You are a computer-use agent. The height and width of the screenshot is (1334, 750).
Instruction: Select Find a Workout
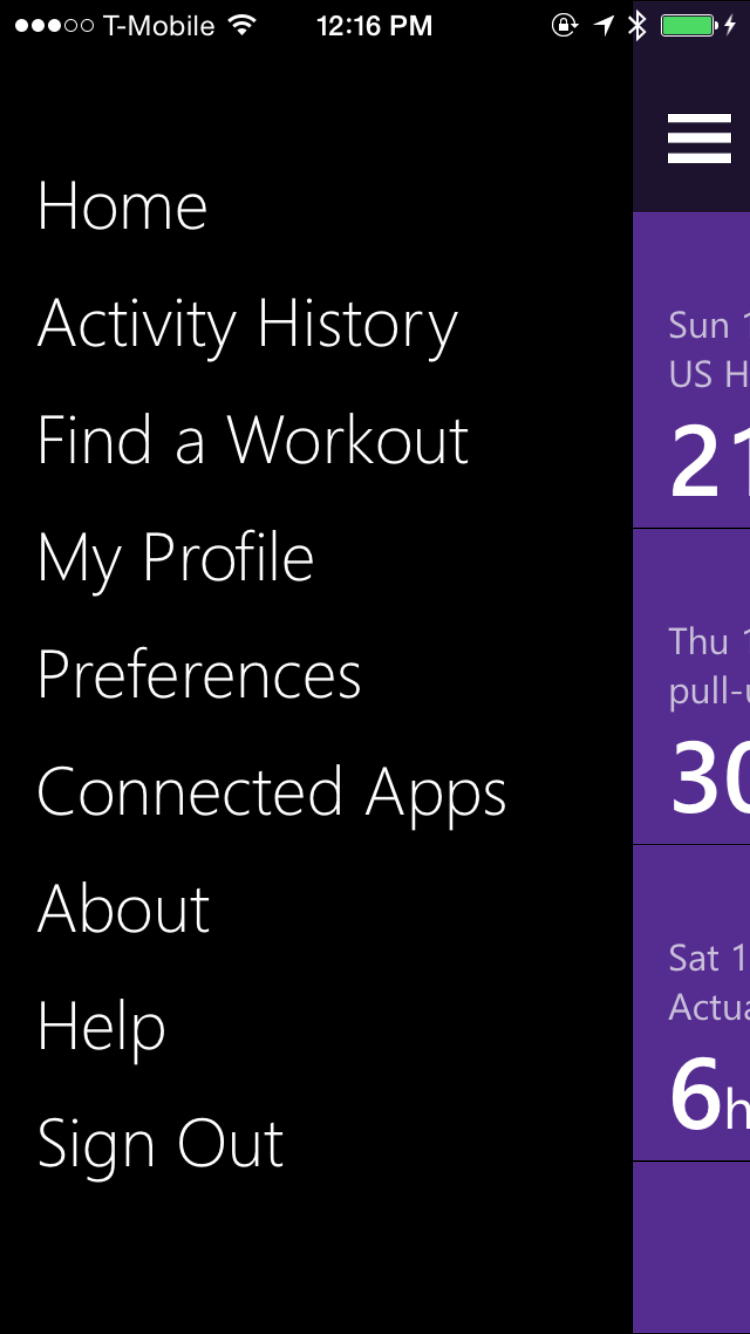click(253, 441)
